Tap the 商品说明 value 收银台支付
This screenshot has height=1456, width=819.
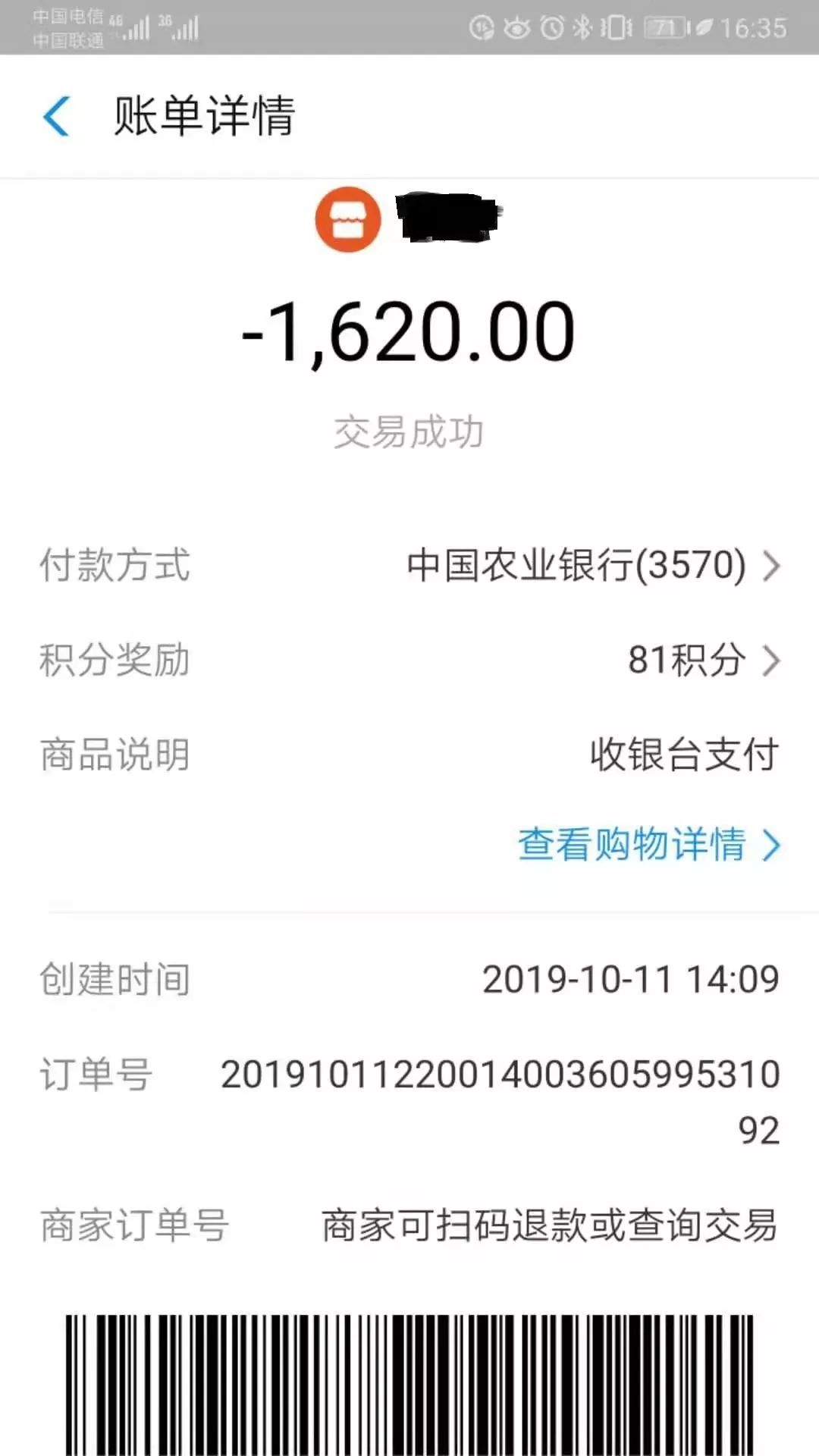683,755
